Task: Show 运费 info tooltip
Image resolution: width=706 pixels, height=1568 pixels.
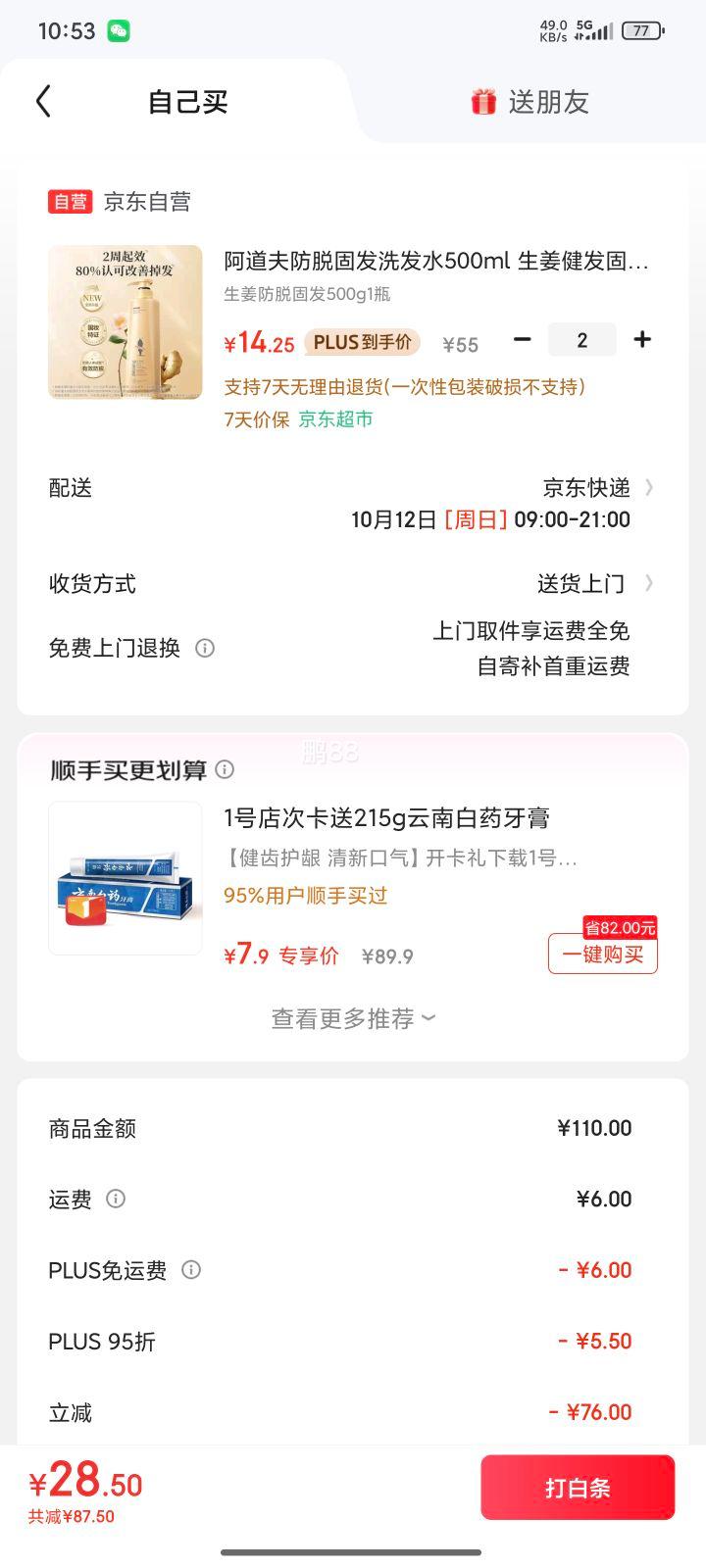Action: tap(116, 1199)
